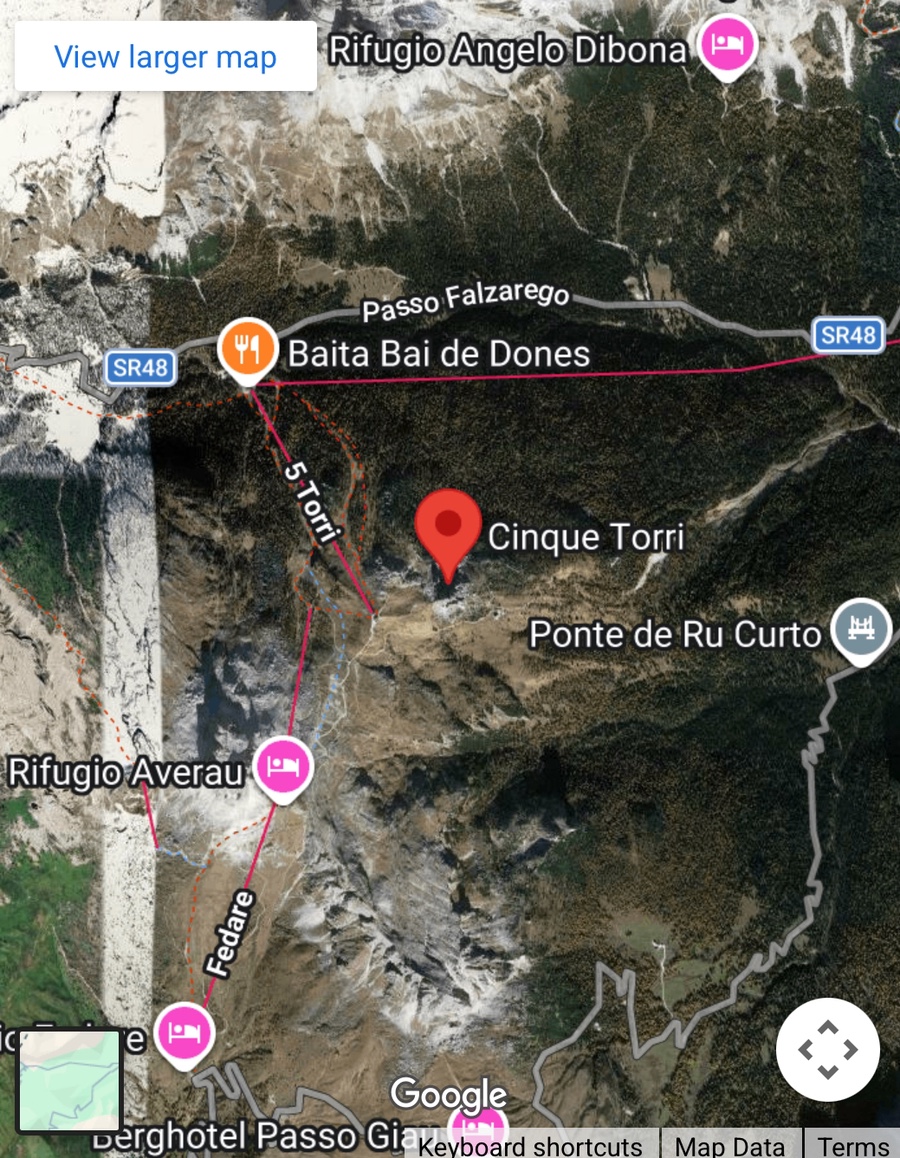Switch map layer with the thumbnail toggle
The width and height of the screenshot is (900, 1158).
70,1081
